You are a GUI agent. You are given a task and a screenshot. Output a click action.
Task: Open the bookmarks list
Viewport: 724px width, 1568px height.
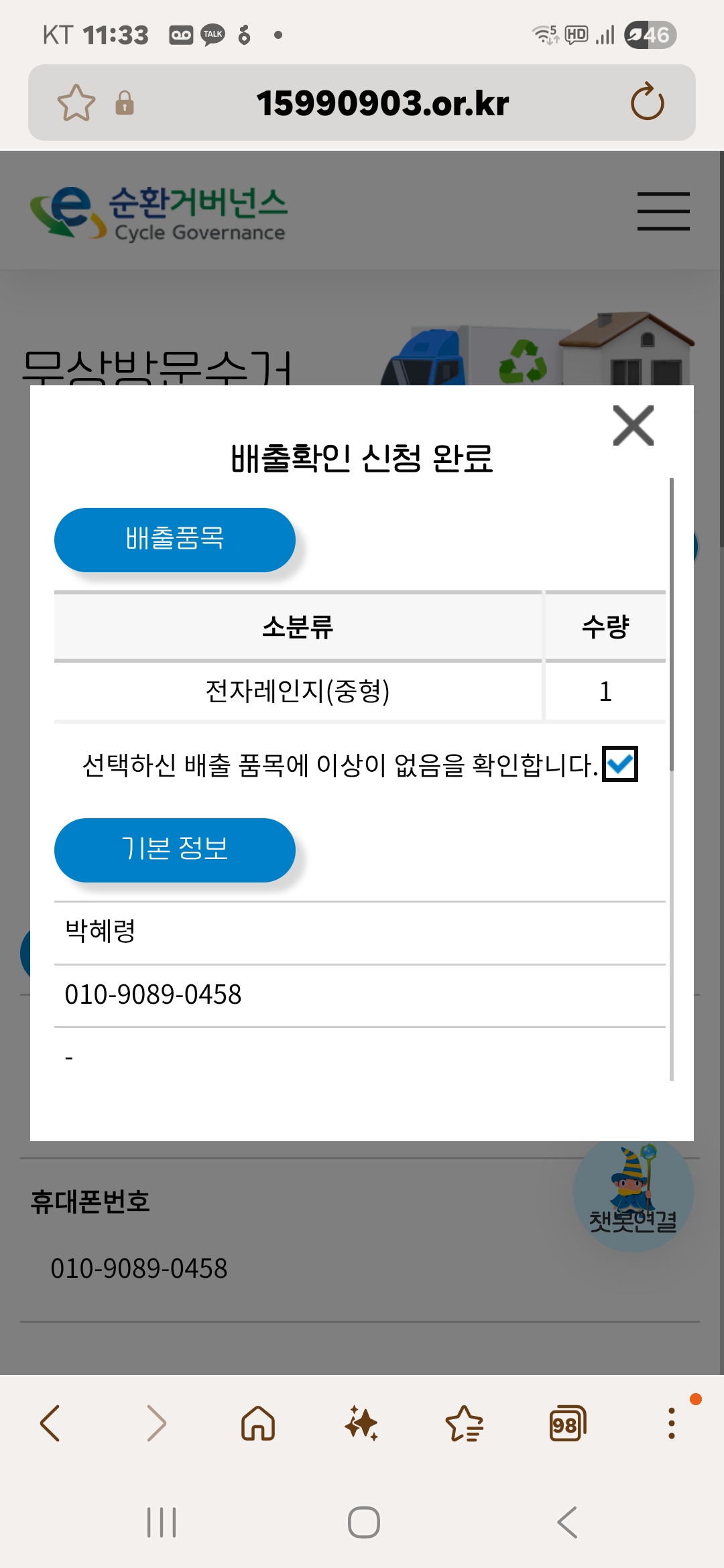[465, 1423]
